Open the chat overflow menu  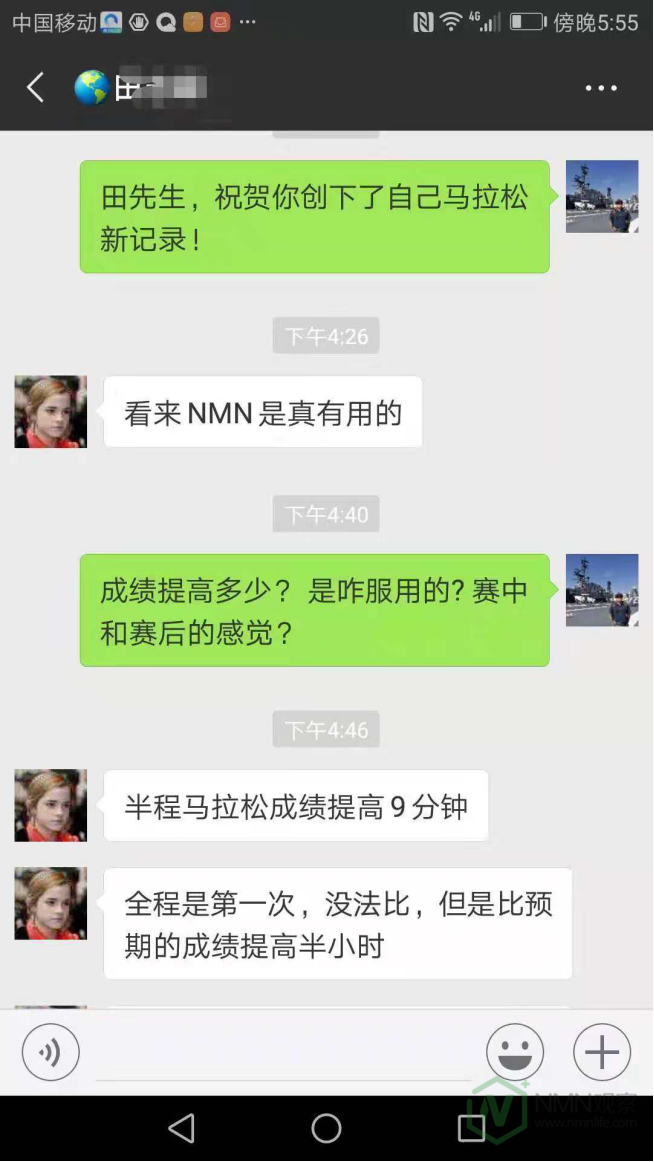click(601, 88)
